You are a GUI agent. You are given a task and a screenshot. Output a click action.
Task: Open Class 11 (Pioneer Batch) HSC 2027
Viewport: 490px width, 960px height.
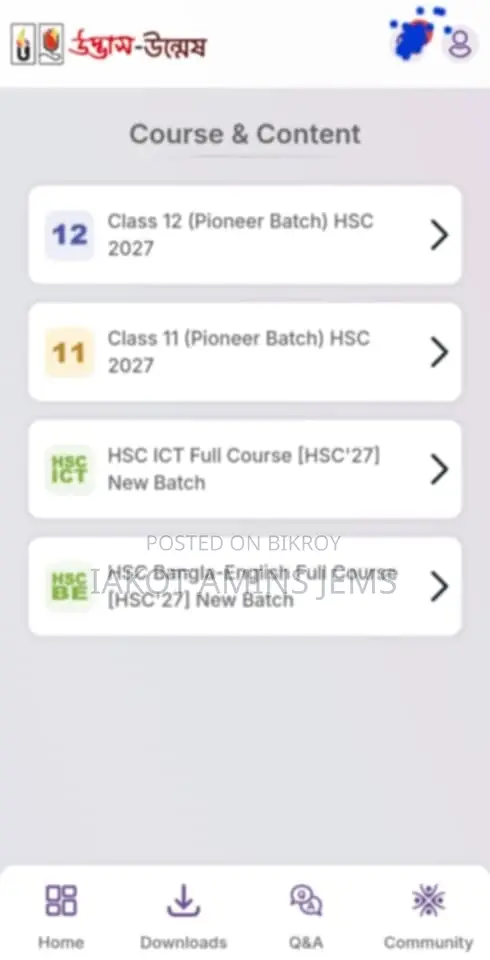(245, 352)
